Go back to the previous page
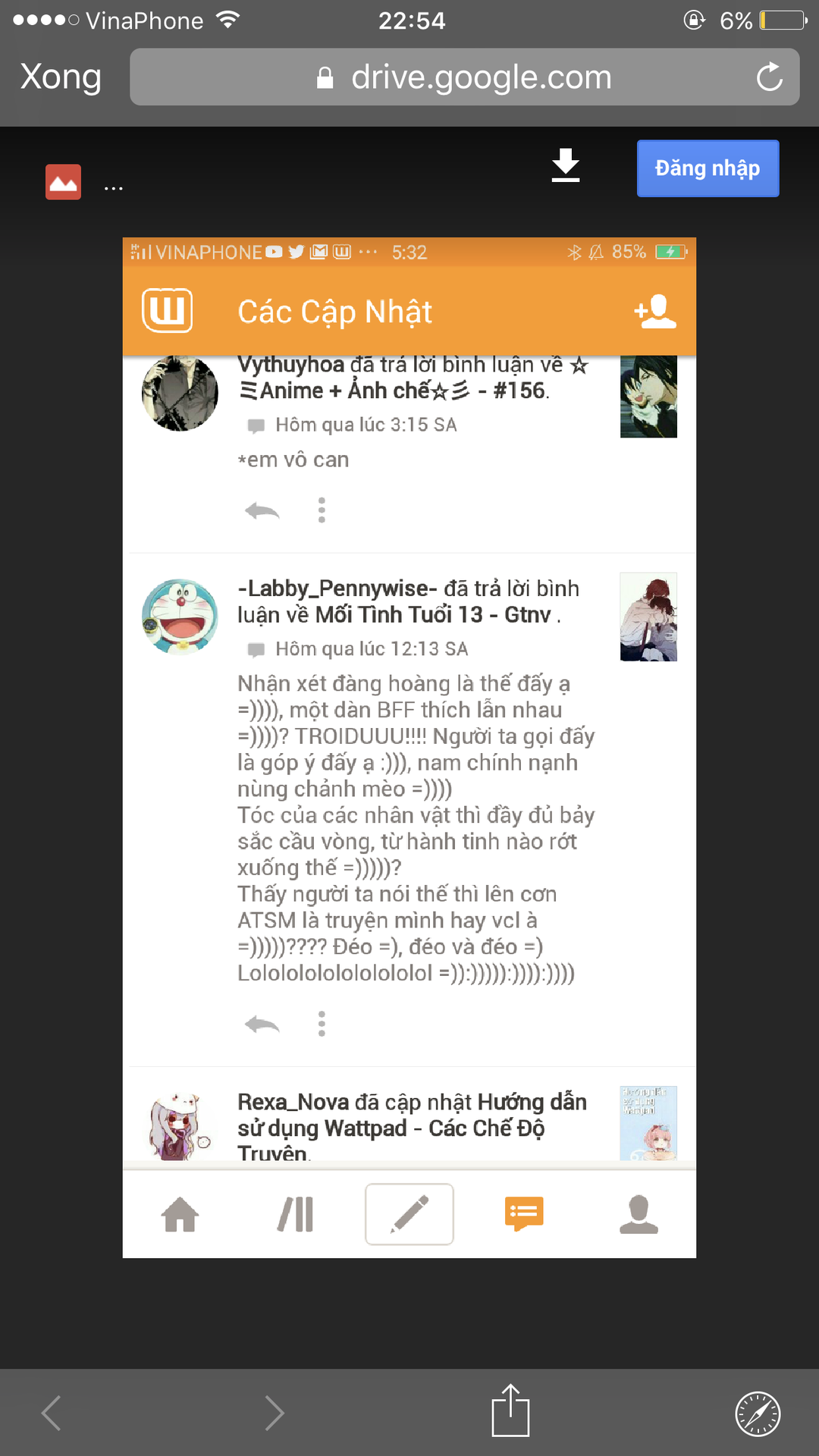The height and width of the screenshot is (1456, 819). (x=52, y=1413)
